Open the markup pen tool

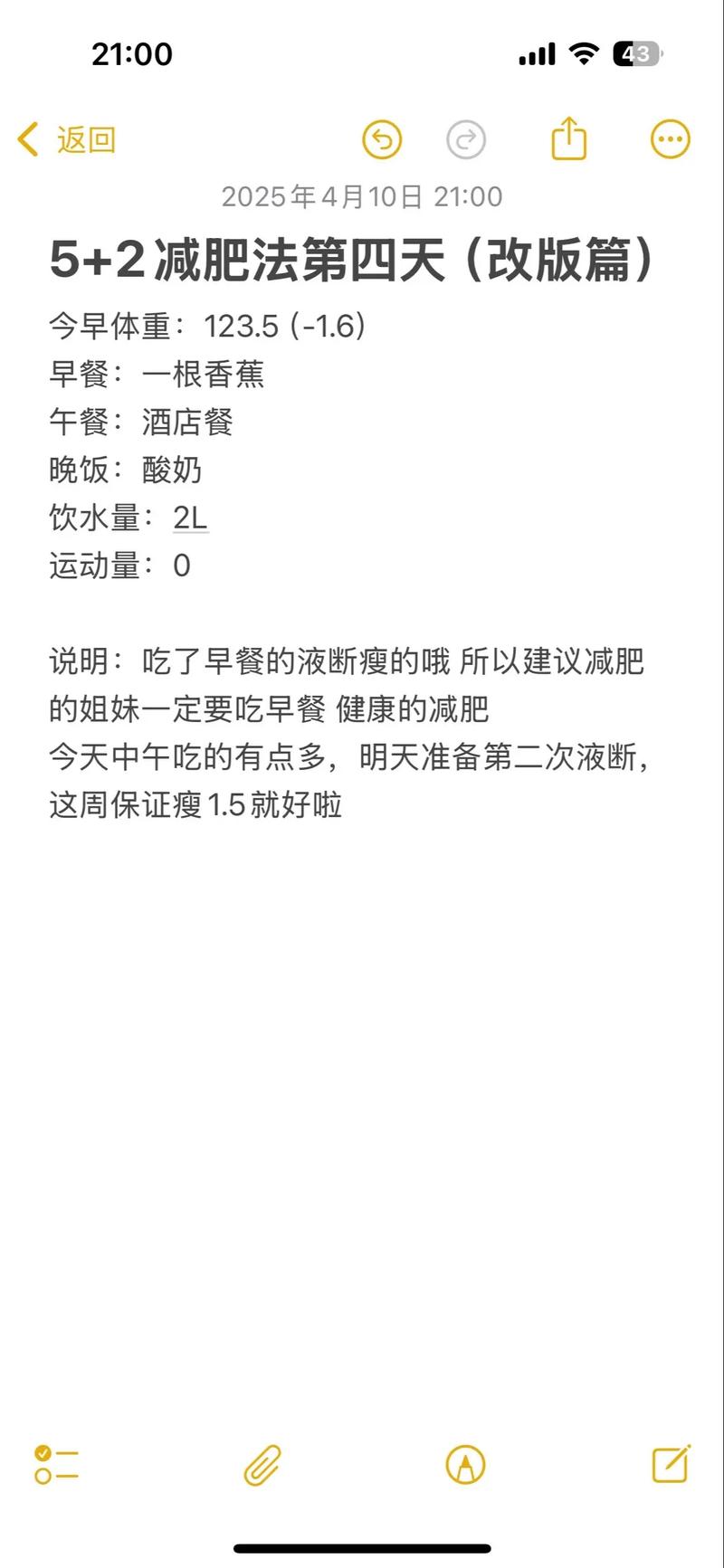pos(466,1465)
